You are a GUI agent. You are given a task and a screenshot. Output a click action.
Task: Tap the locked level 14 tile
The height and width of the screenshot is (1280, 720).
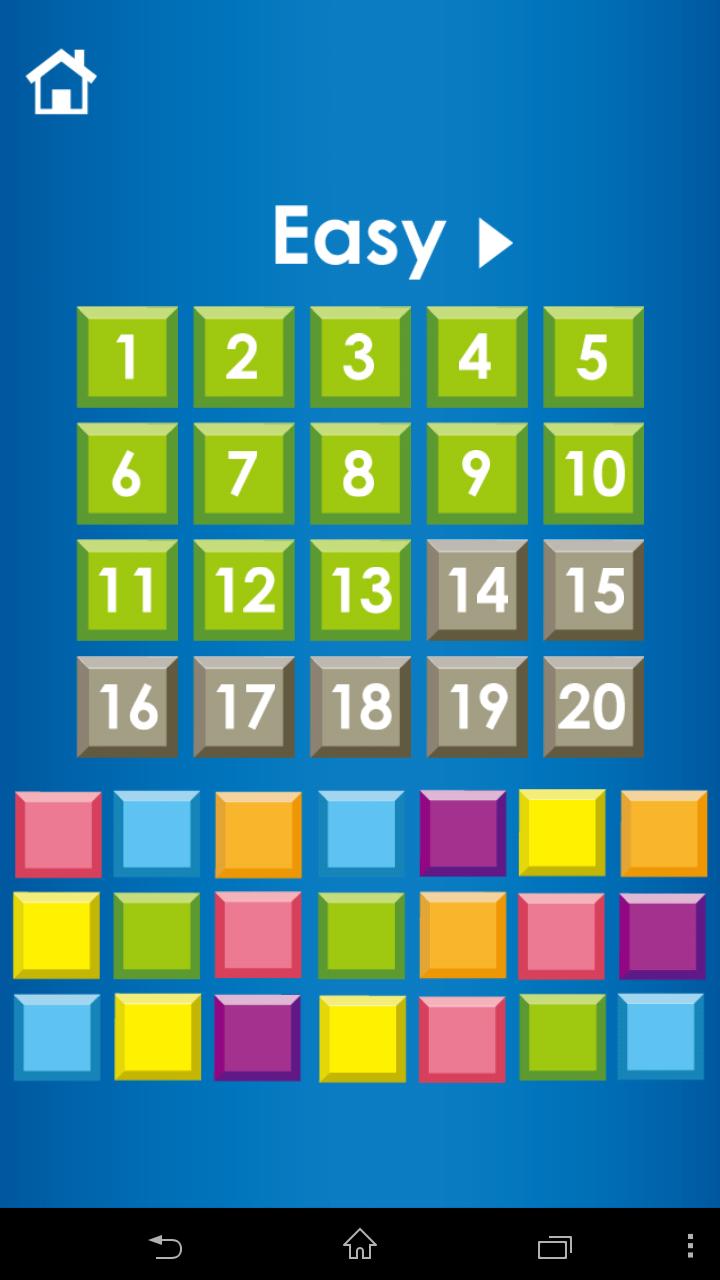coord(477,590)
